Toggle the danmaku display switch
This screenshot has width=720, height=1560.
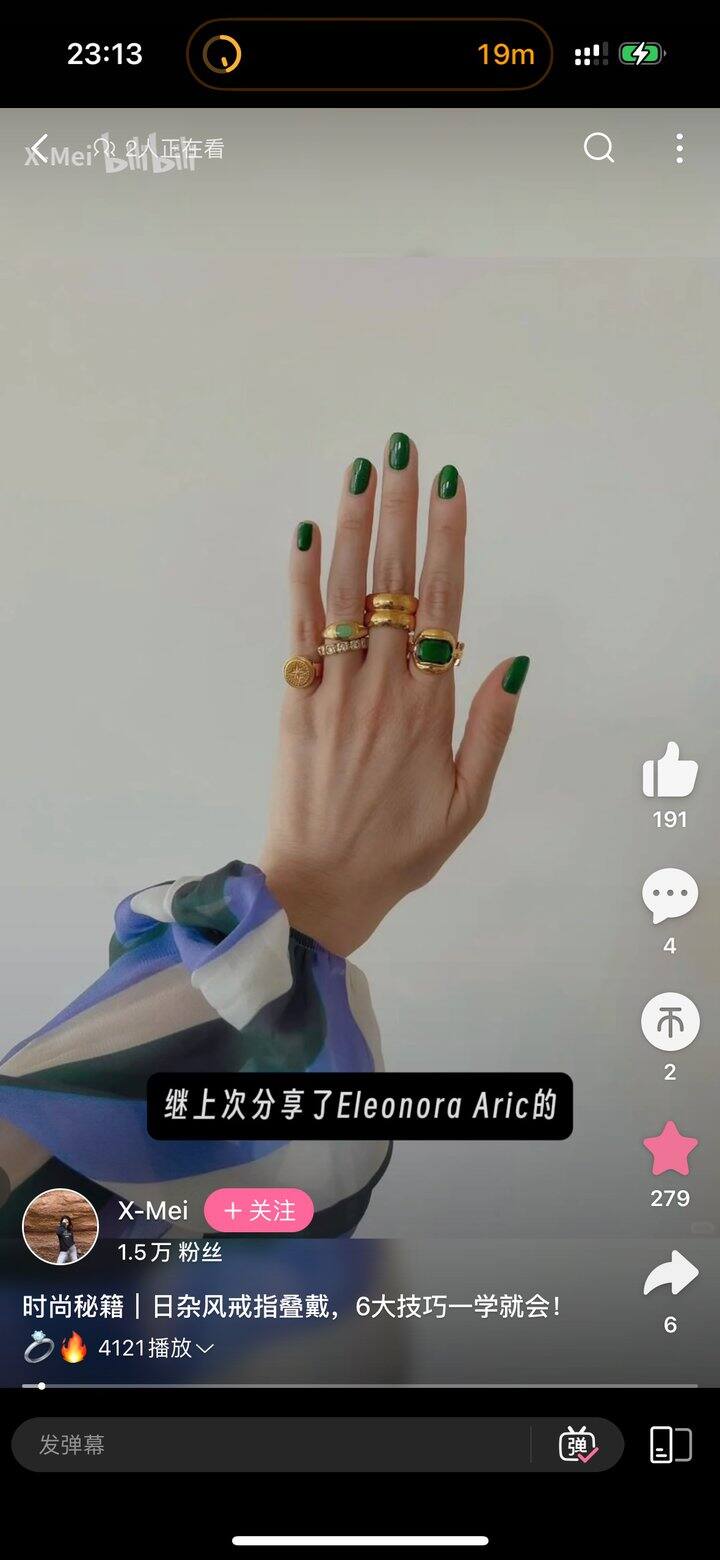tap(578, 1444)
